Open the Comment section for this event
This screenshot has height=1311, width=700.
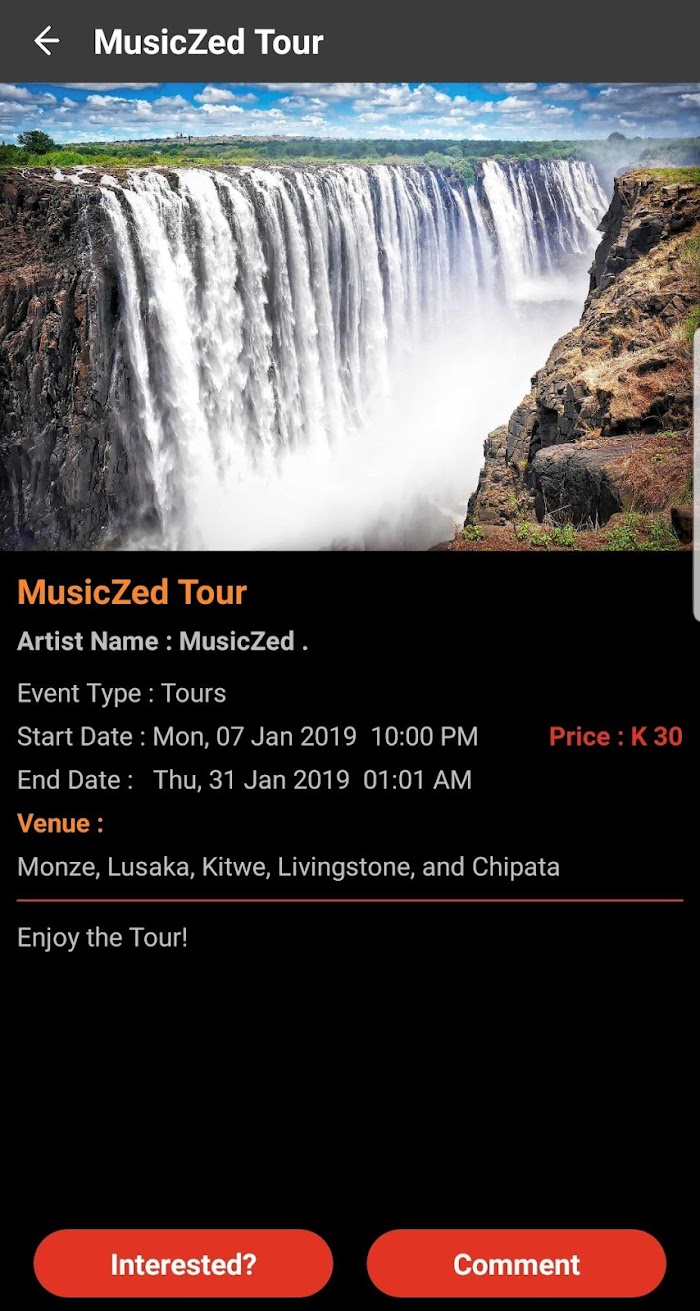(x=516, y=1264)
